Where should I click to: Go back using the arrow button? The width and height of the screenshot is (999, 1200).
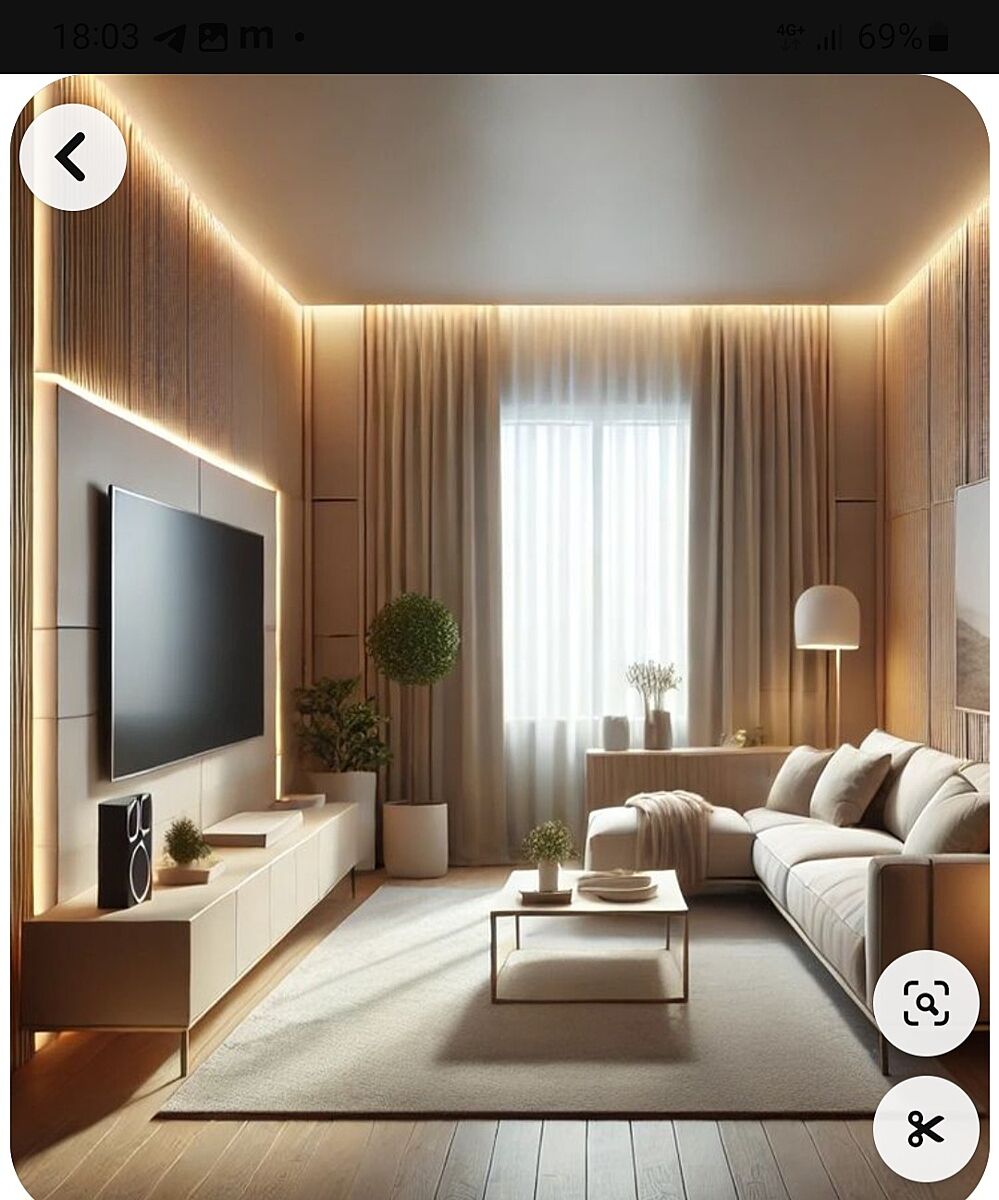coord(72,157)
